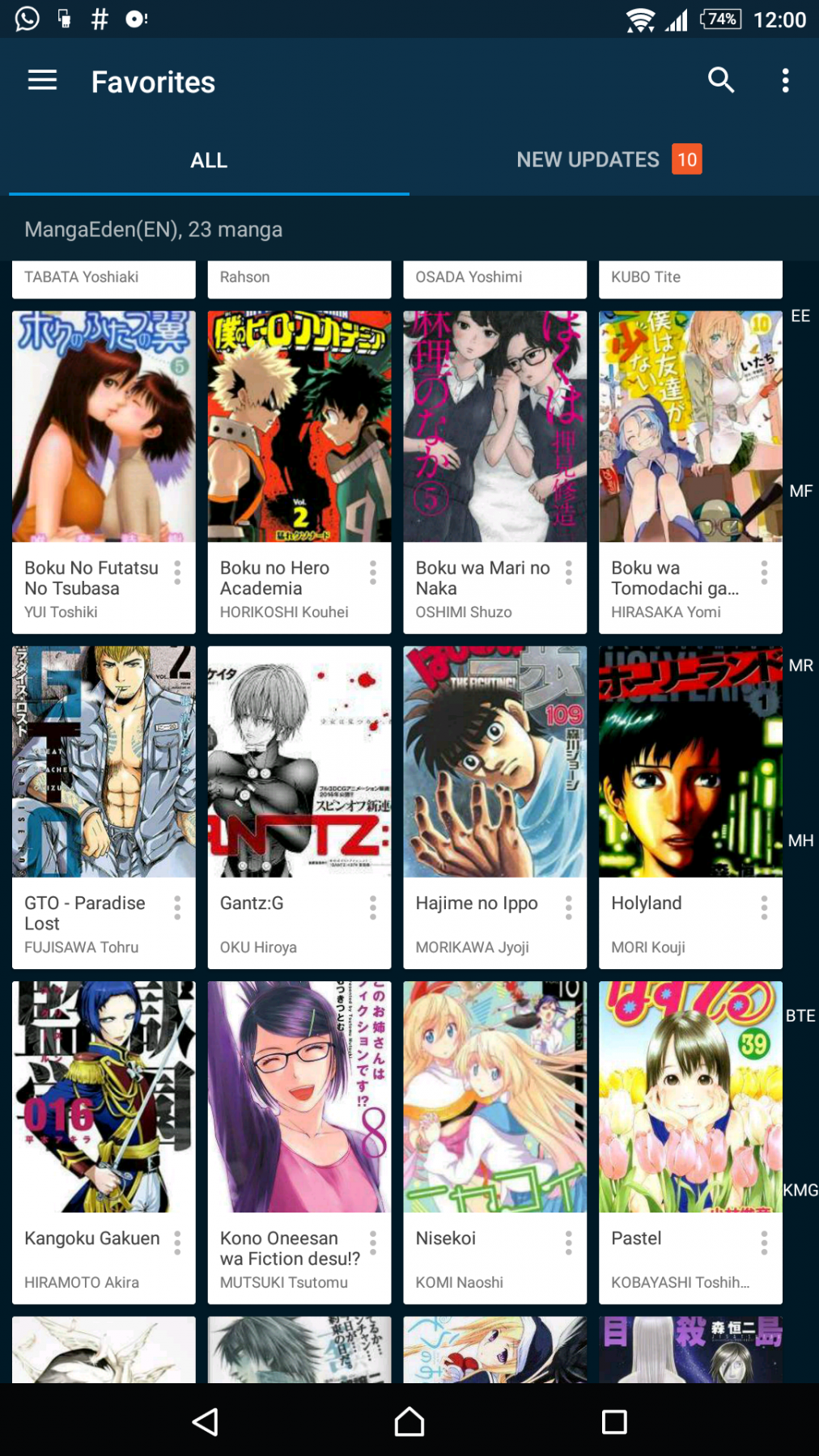Go back with the system back button

click(x=205, y=1421)
